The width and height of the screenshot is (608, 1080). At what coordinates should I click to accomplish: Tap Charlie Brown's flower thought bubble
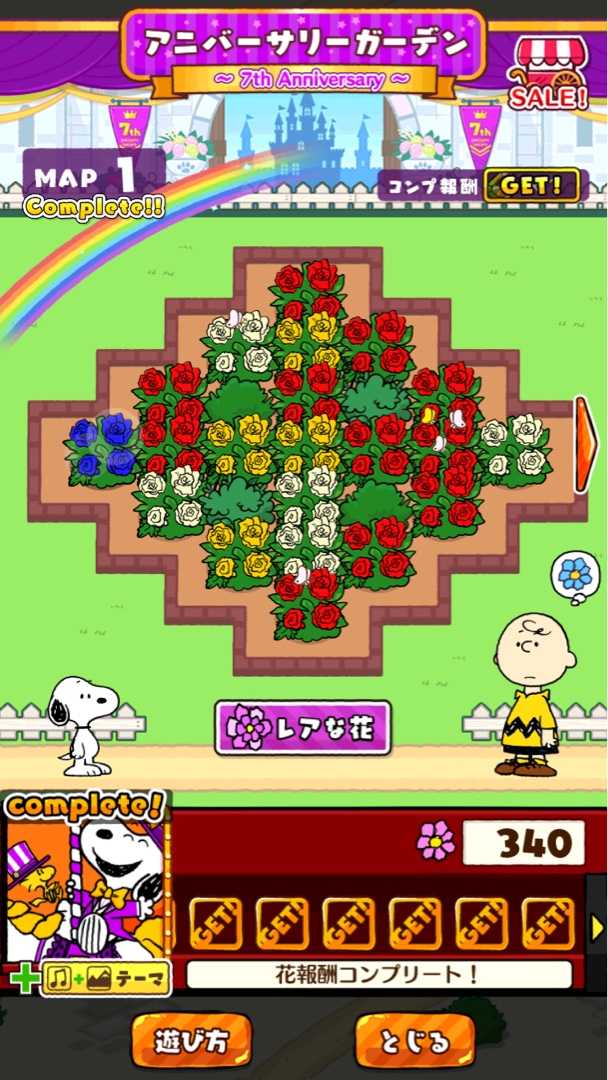point(574,574)
